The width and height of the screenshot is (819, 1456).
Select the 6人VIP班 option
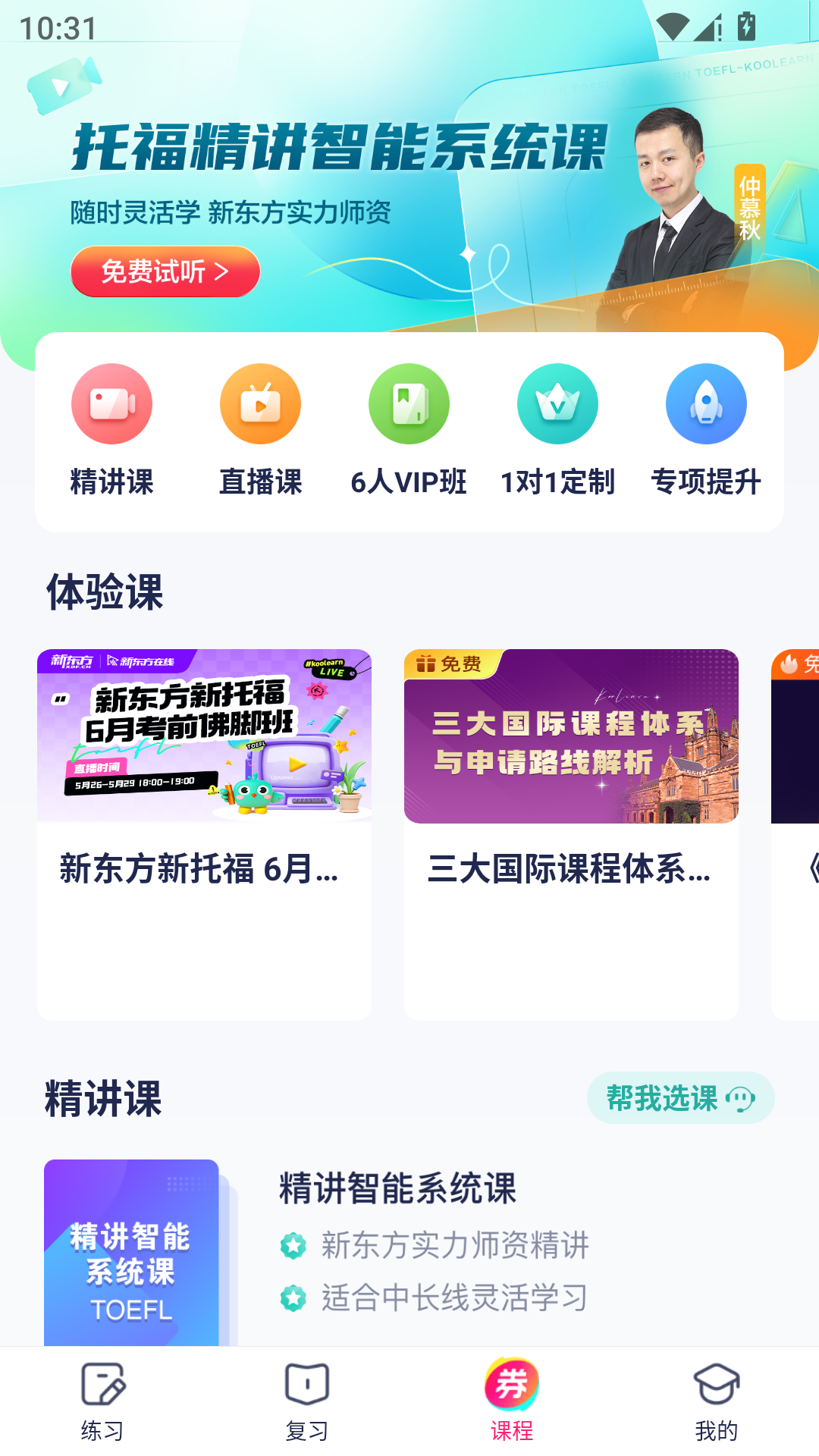click(x=409, y=430)
